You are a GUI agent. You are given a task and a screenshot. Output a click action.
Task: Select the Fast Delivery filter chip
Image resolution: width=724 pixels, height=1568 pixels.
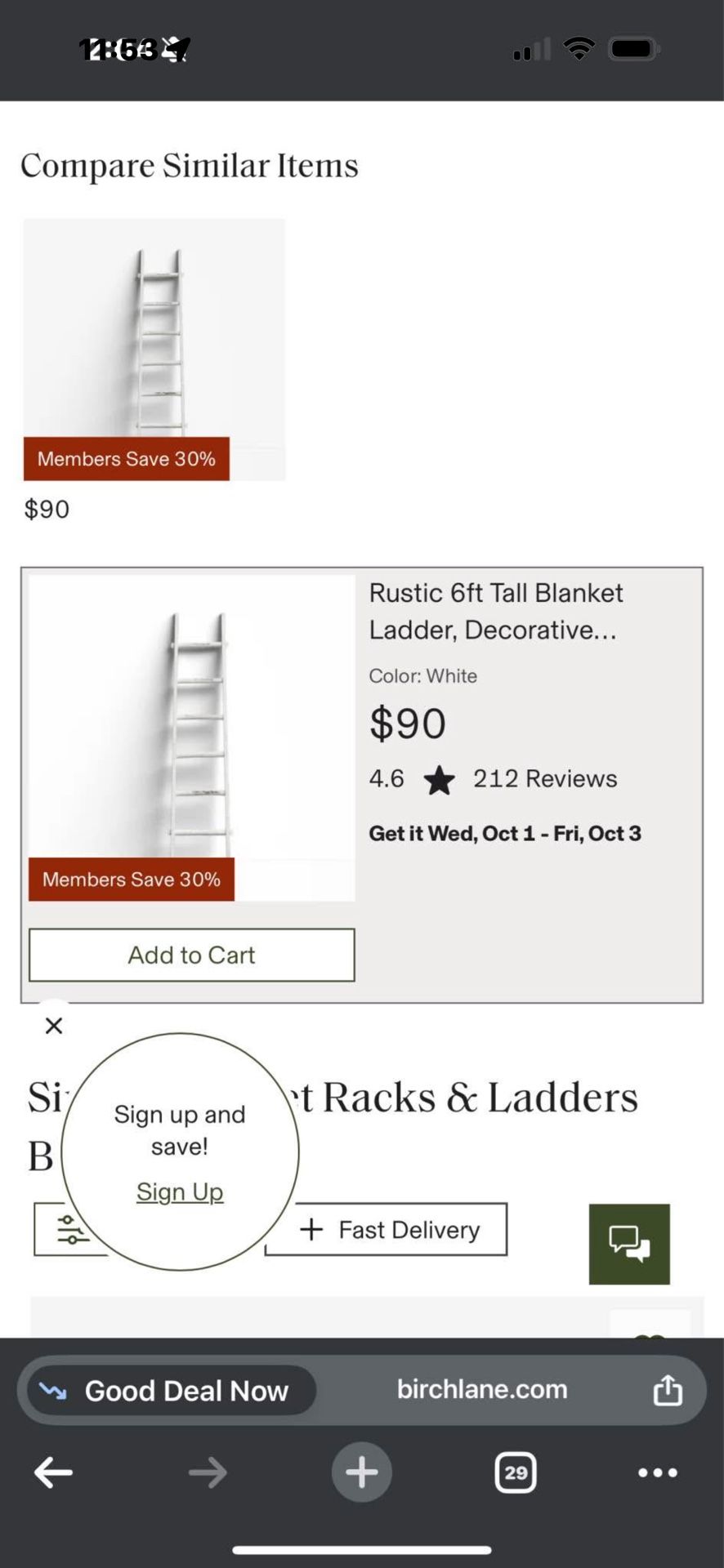point(386,1229)
